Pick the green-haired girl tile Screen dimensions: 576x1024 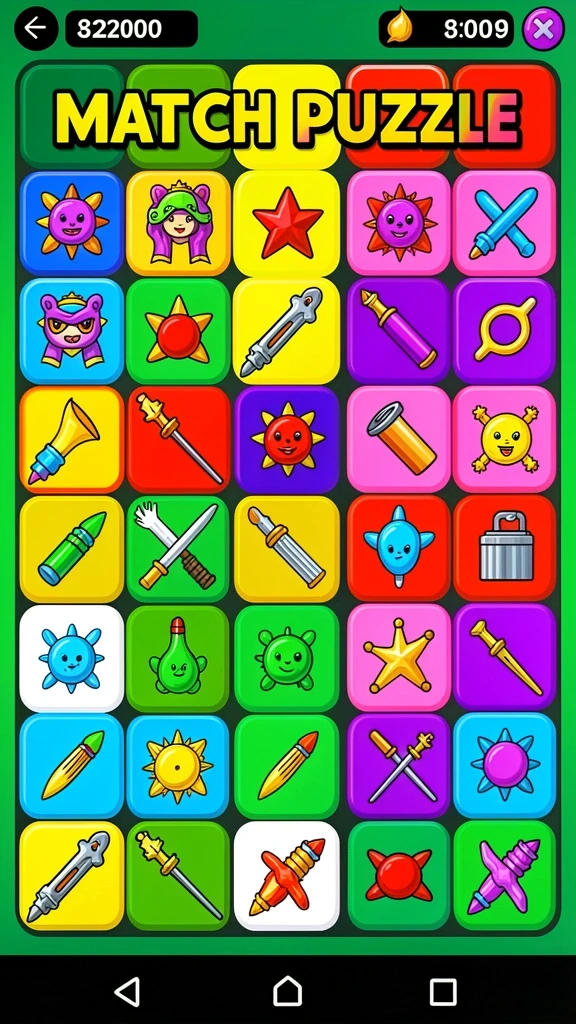tap(178, 223)
